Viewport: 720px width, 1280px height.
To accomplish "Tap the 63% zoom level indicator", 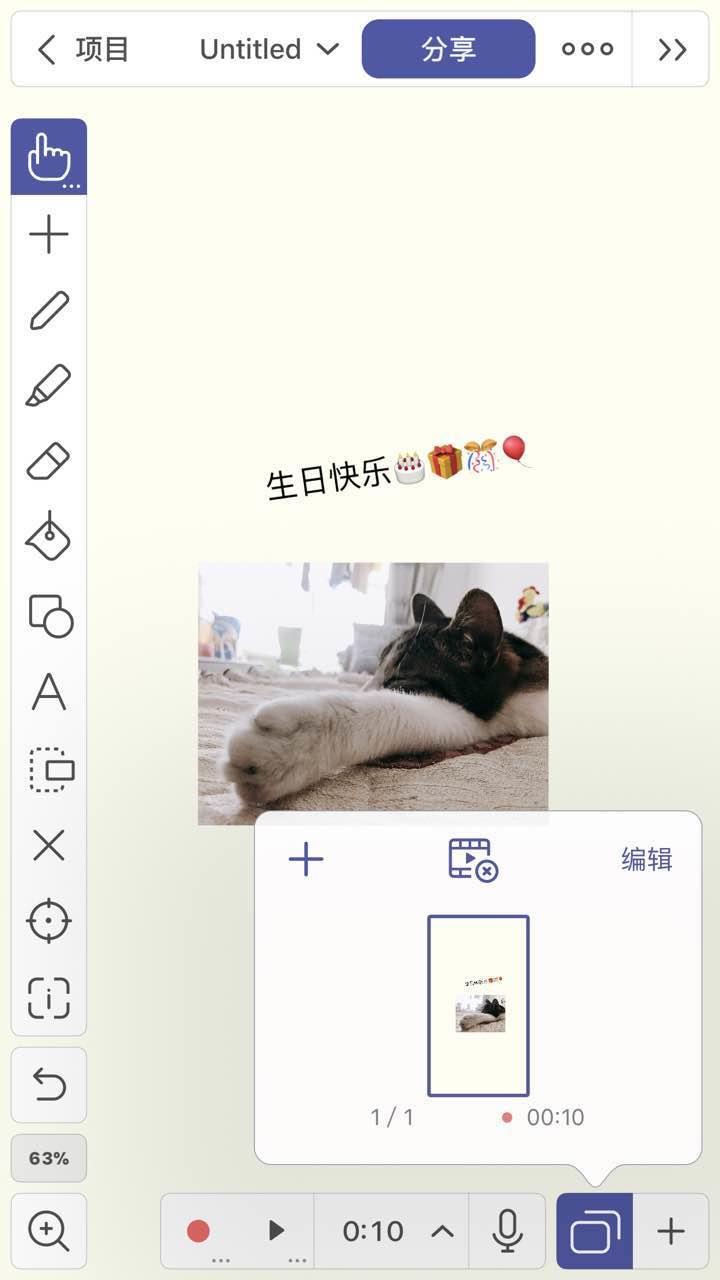I will 49,1158.
